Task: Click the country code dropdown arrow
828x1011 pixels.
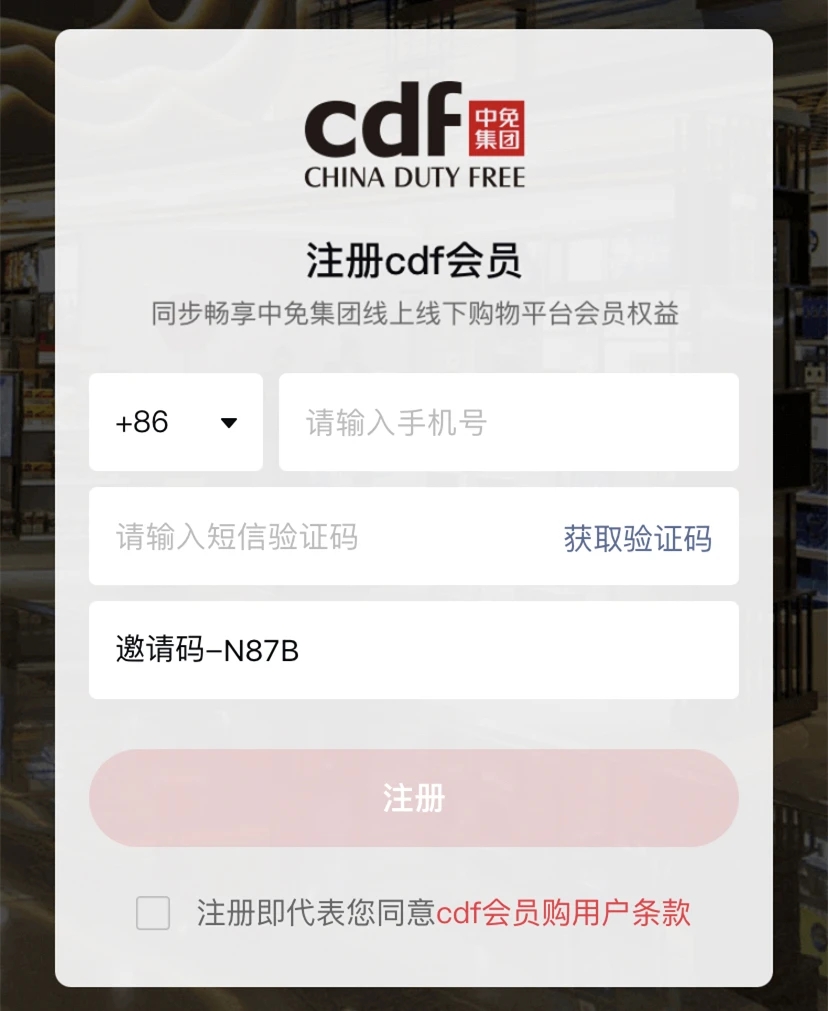Action: [227, 422]
